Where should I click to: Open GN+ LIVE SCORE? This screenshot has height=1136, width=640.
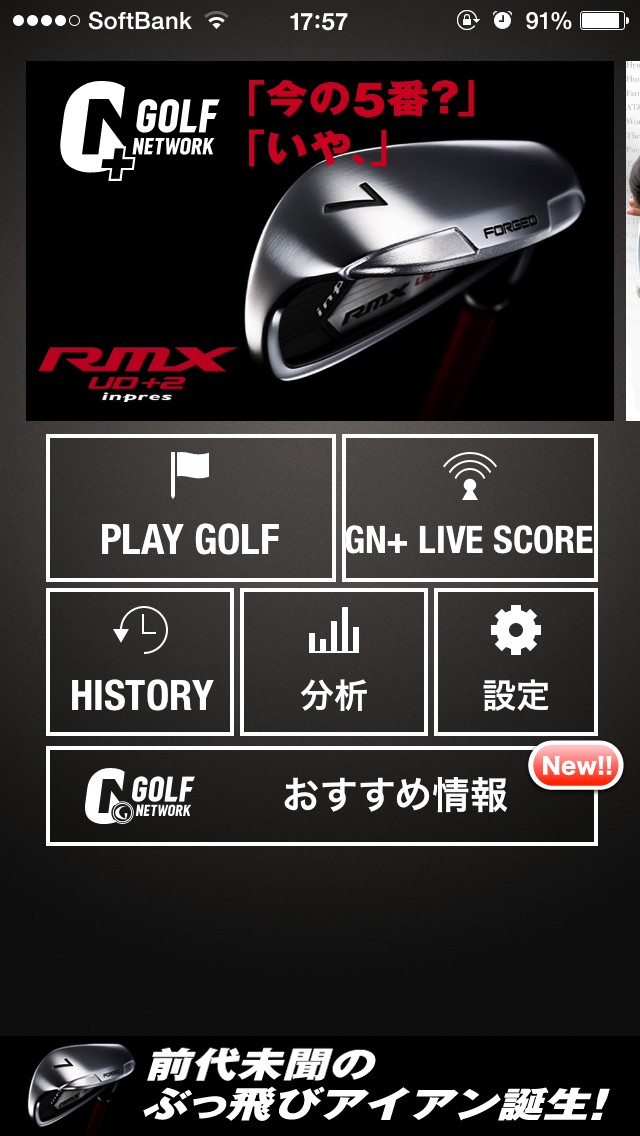[469, 508]
